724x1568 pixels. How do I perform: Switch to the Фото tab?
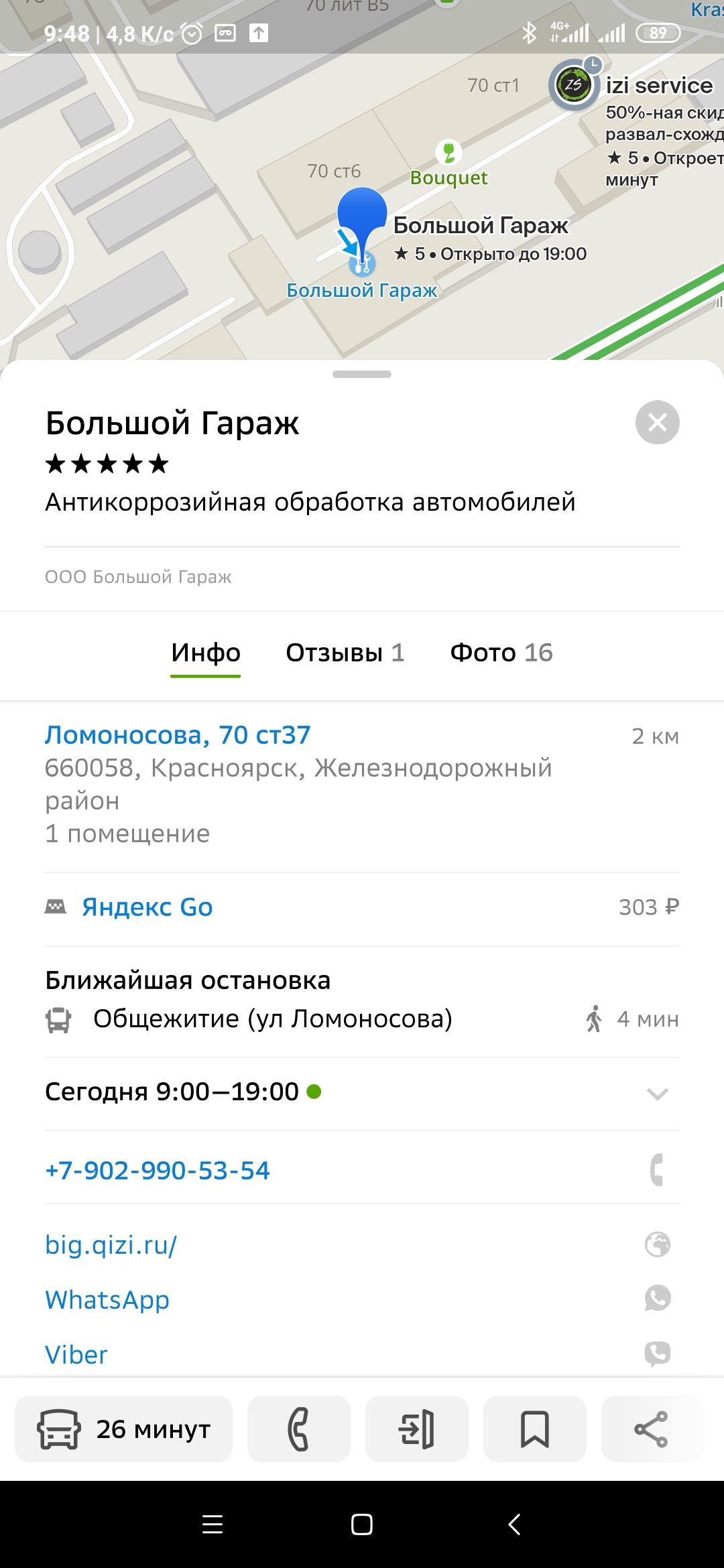click(x=501, y=653)
